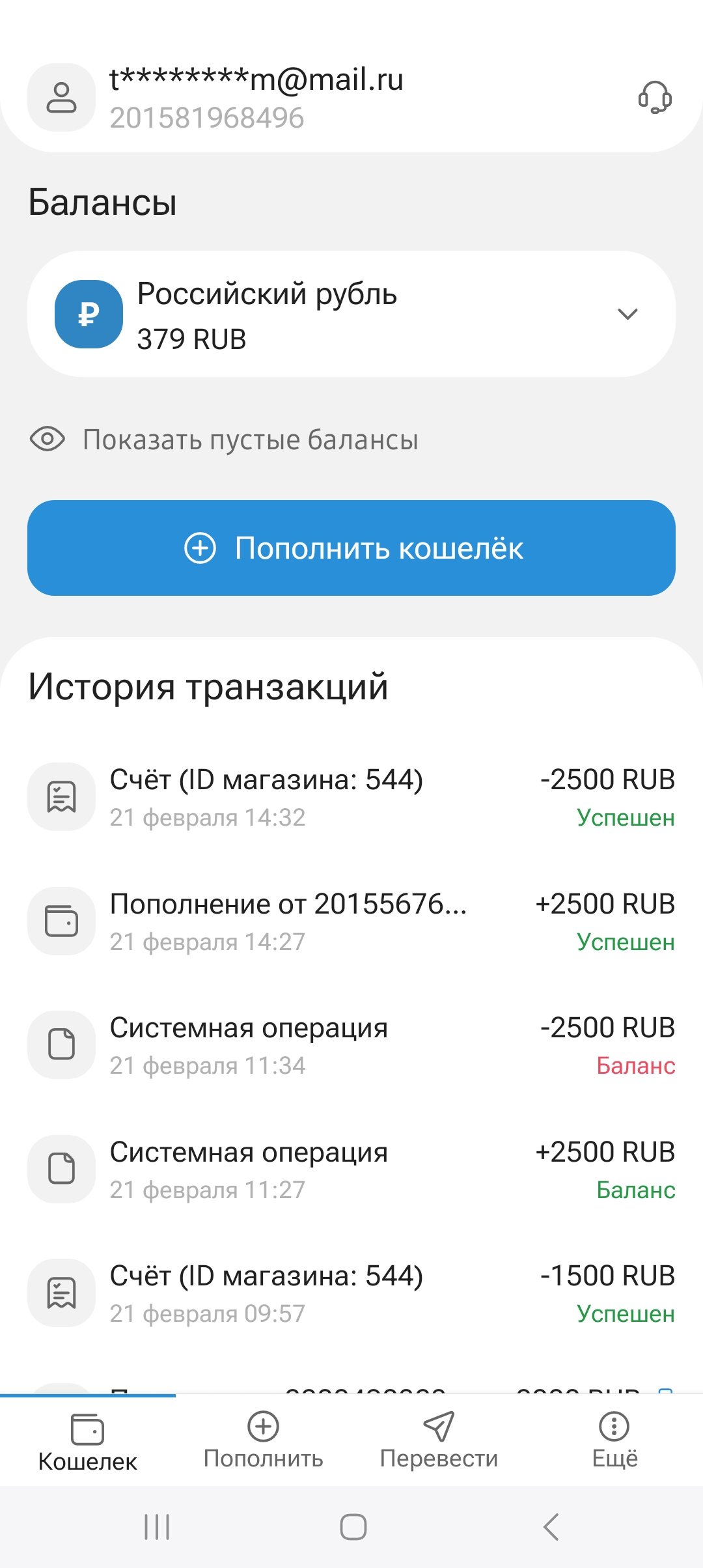Open recent apps from the navigation bar
This screenshot has height=1568, width=703.
(x=157, y=1526)
